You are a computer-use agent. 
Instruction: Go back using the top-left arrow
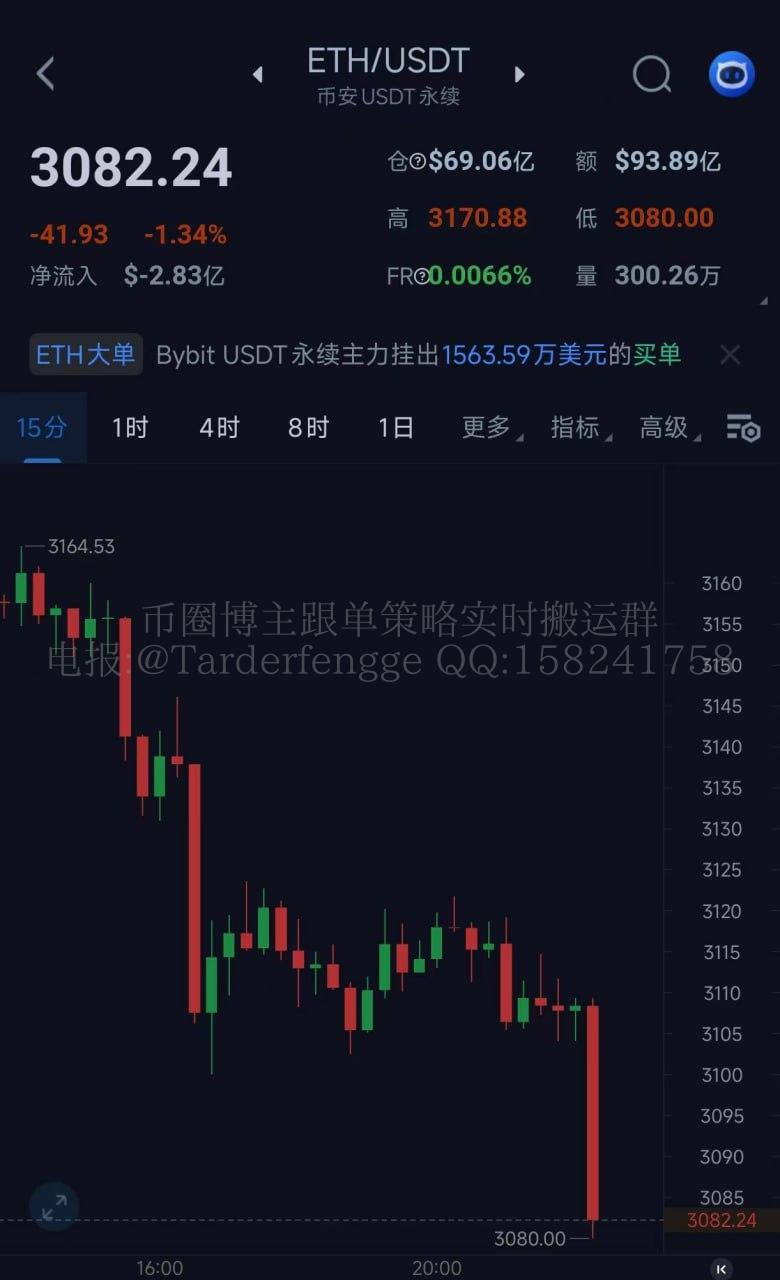(x=46, y=73)
